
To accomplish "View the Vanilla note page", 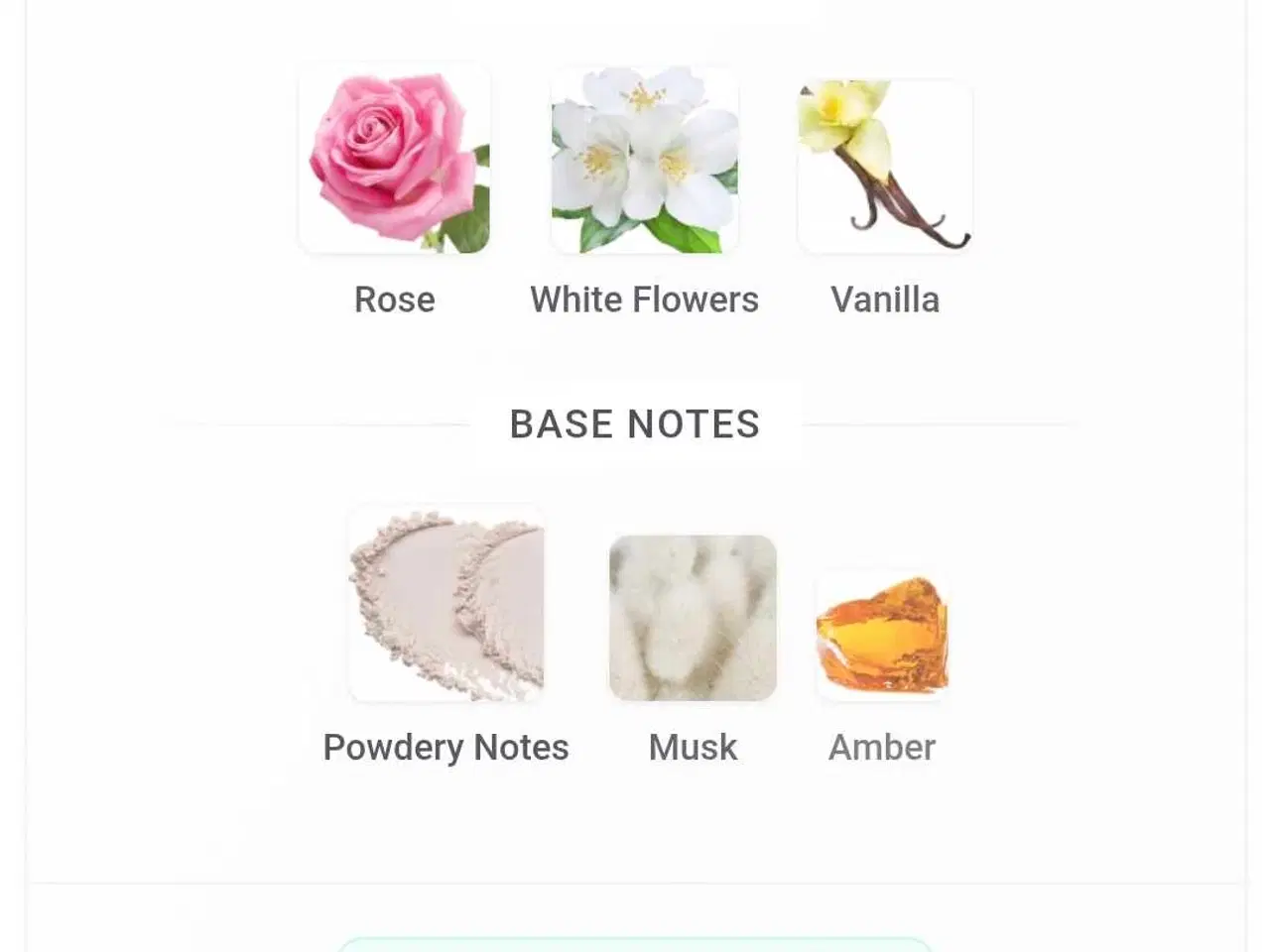I will pos(884,166).
